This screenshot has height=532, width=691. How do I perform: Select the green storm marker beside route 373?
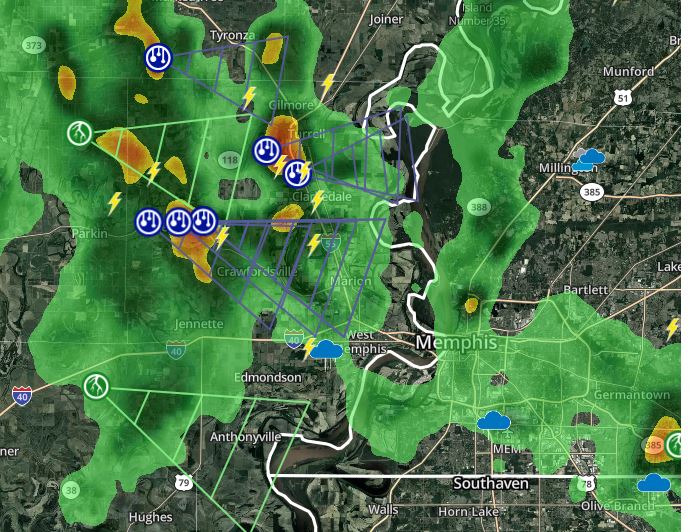pyautogui.click(x=80, y=132)
